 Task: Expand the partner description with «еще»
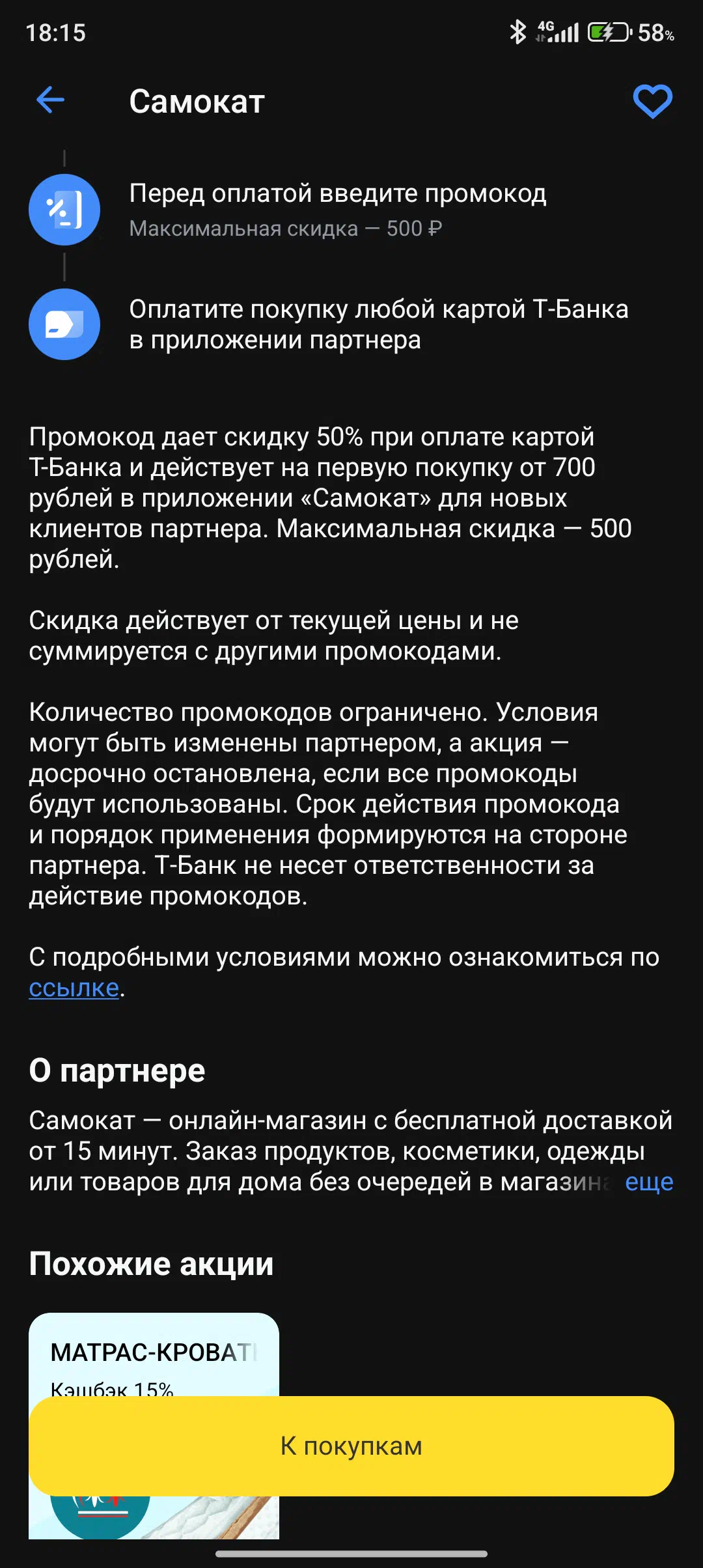coord(648,1181)
